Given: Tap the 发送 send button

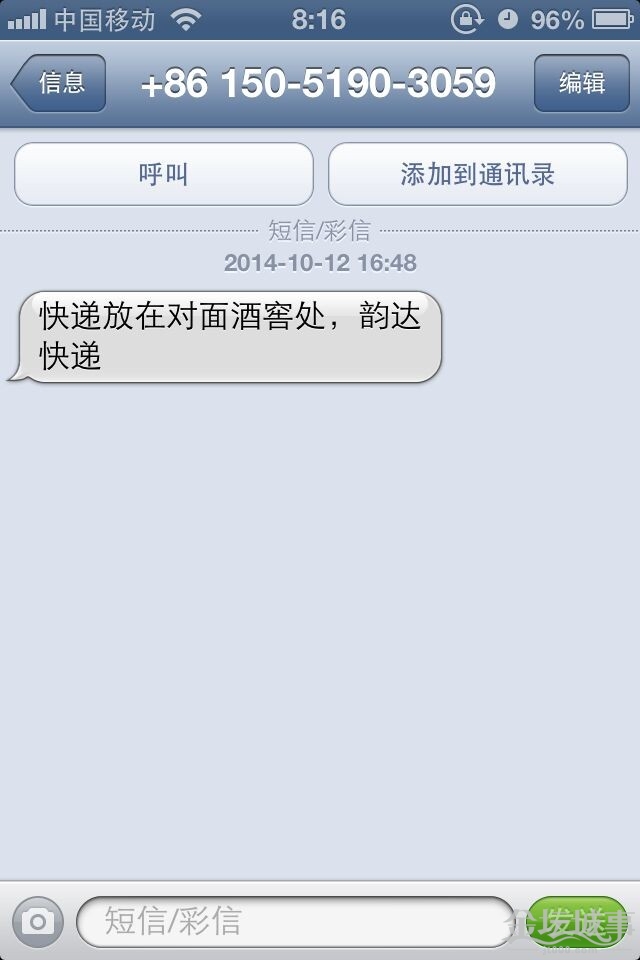Looking at the screenshot, I should 577,921.
